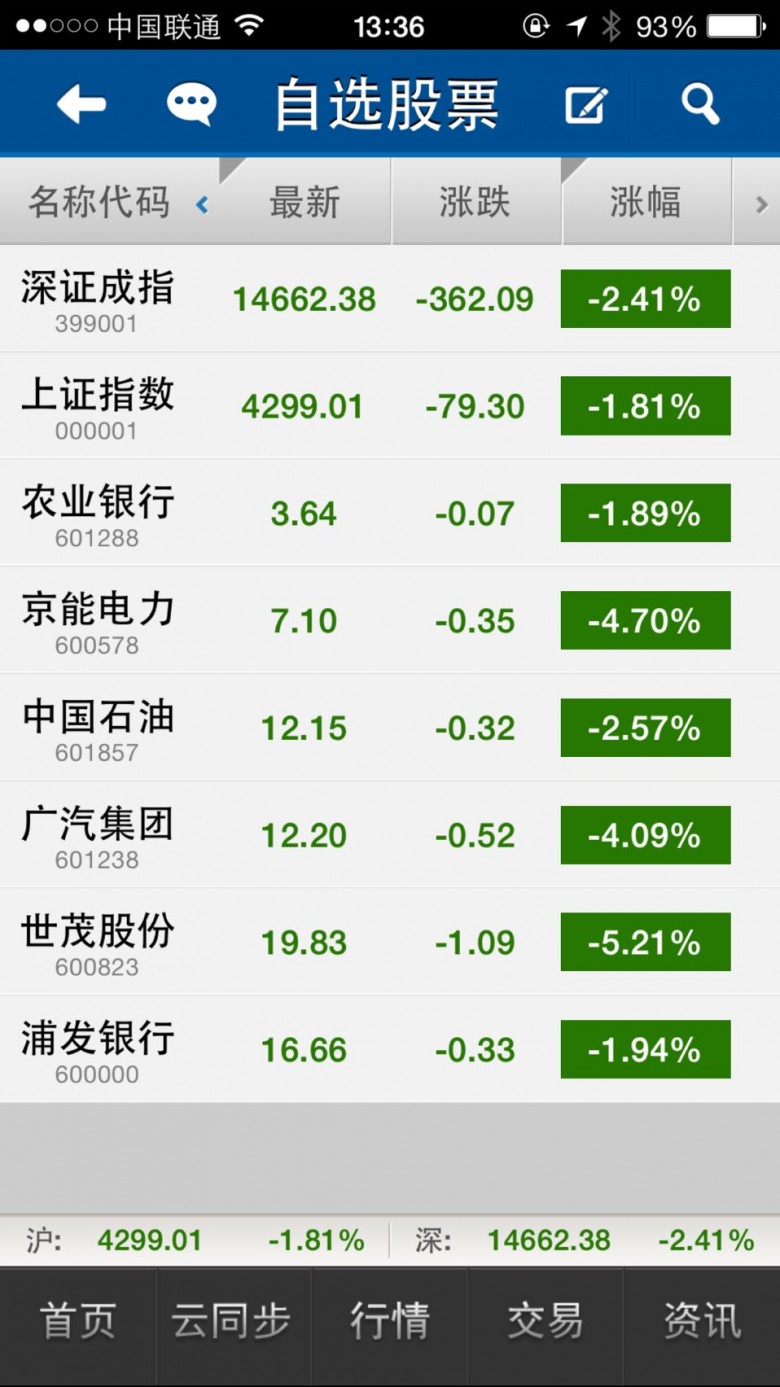View details for 农业银行
The width and height of the screenshot is (780, 1387).
click(x=390, y=513)
